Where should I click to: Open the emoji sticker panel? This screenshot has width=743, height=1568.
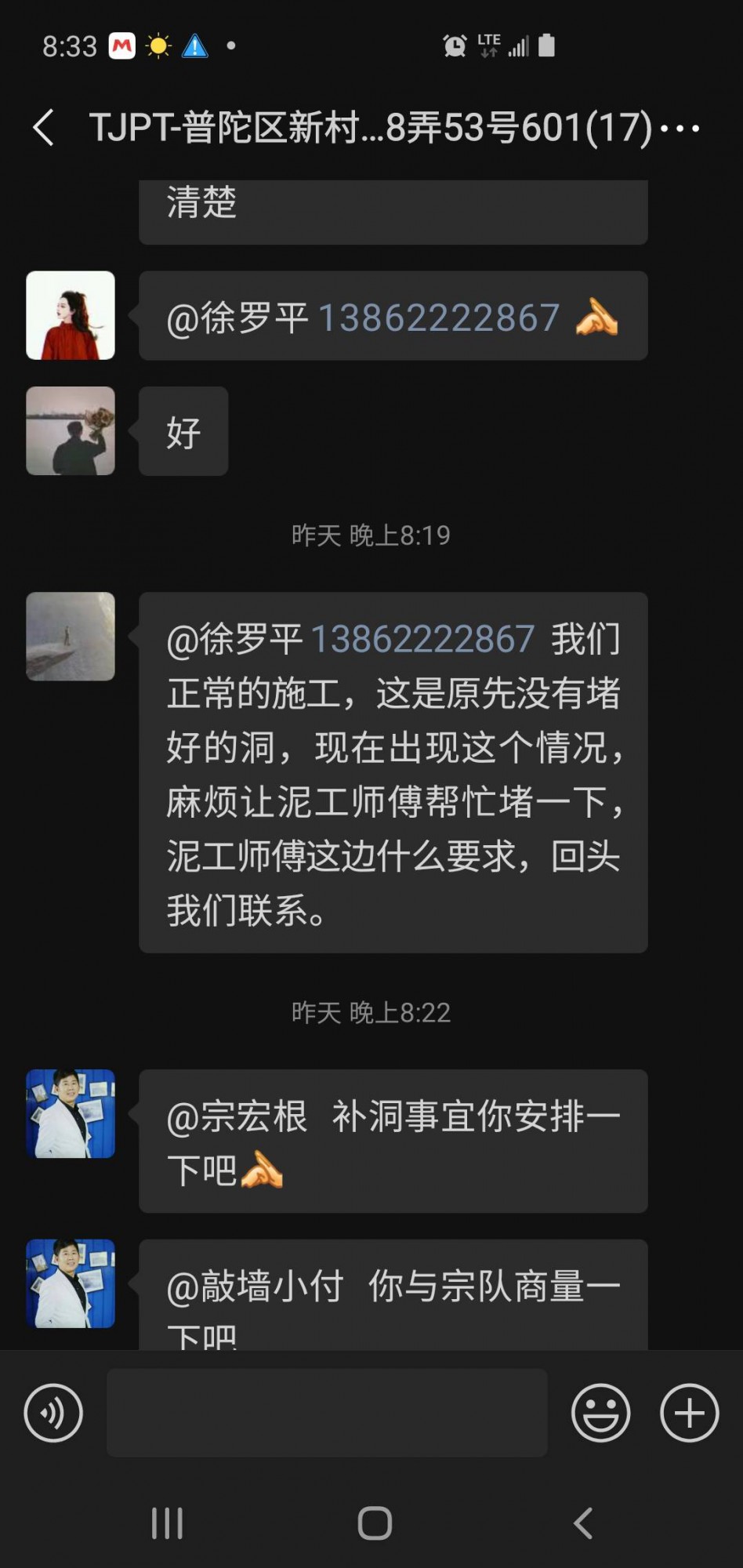(x=600, y=1413)
